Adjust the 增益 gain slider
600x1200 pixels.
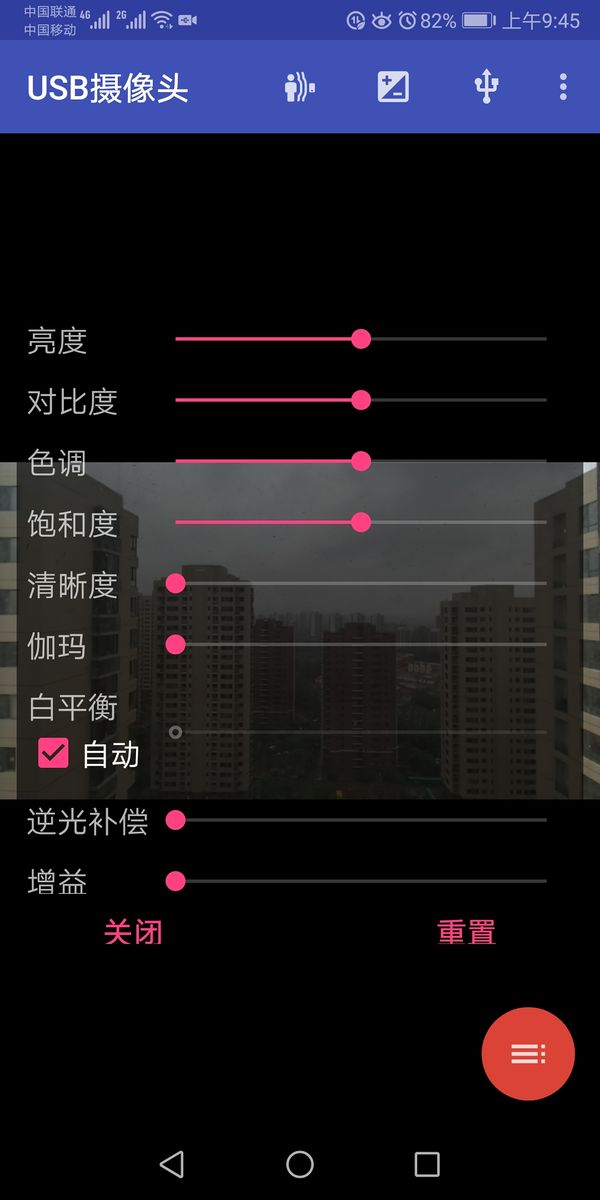[x=360, y=881]
